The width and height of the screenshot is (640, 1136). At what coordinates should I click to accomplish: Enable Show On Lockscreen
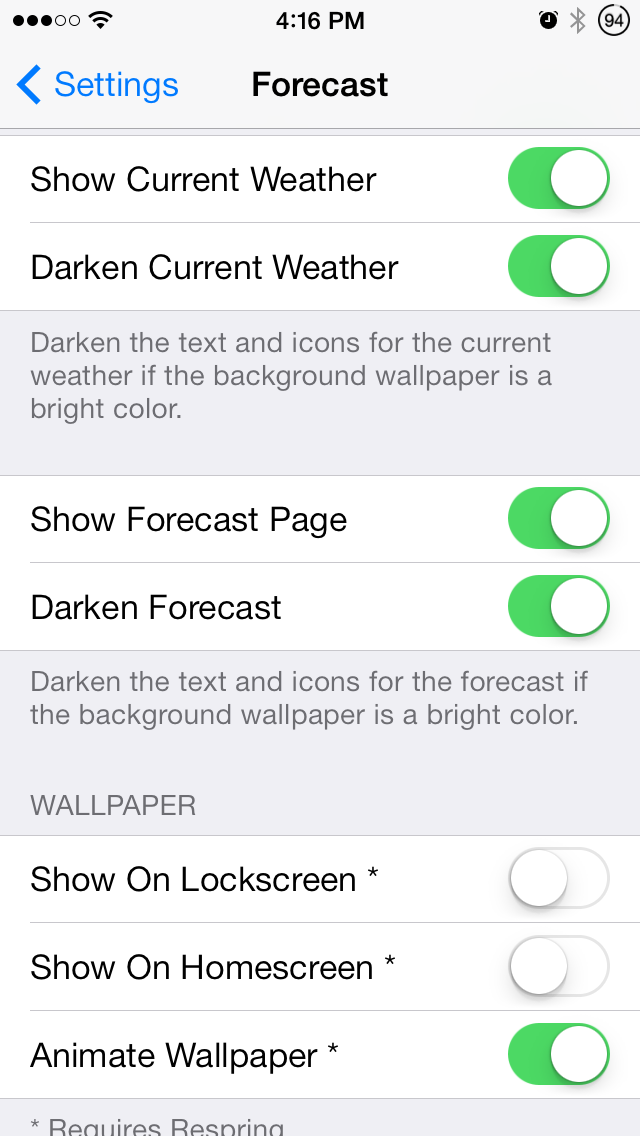pyautogui.click(x=559, y=878)
